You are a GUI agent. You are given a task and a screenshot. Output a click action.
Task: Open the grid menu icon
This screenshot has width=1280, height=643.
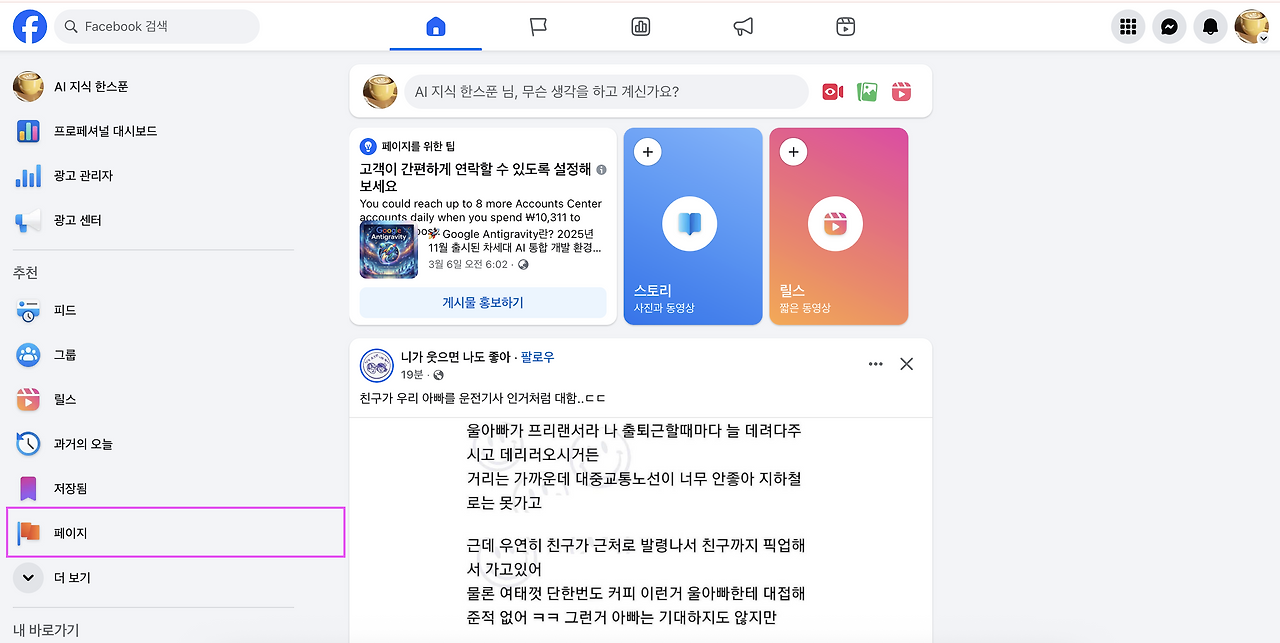(x=1128, y=27)
